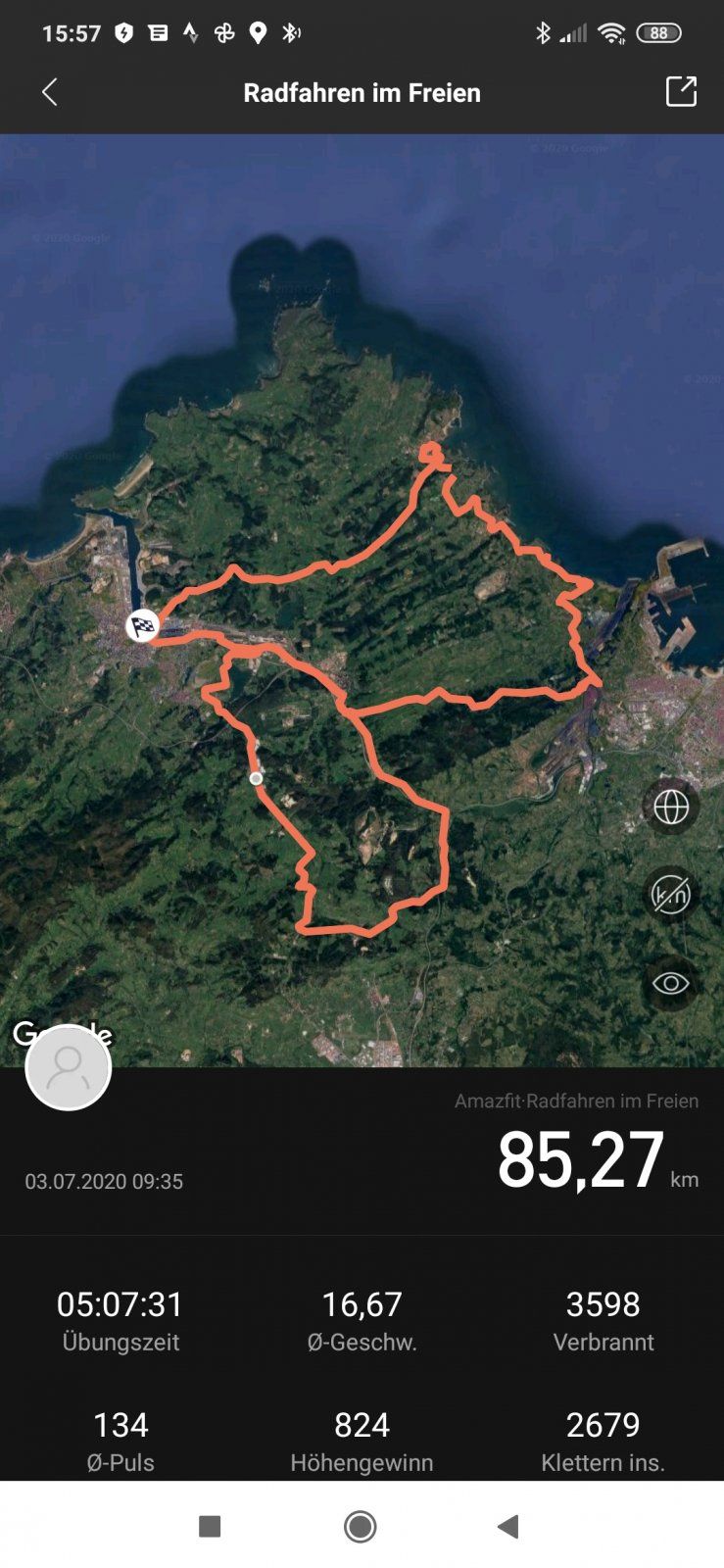This screenshot has width=724, height=1568.
Task: Open recent apps with the square button
Action: 210,1526
